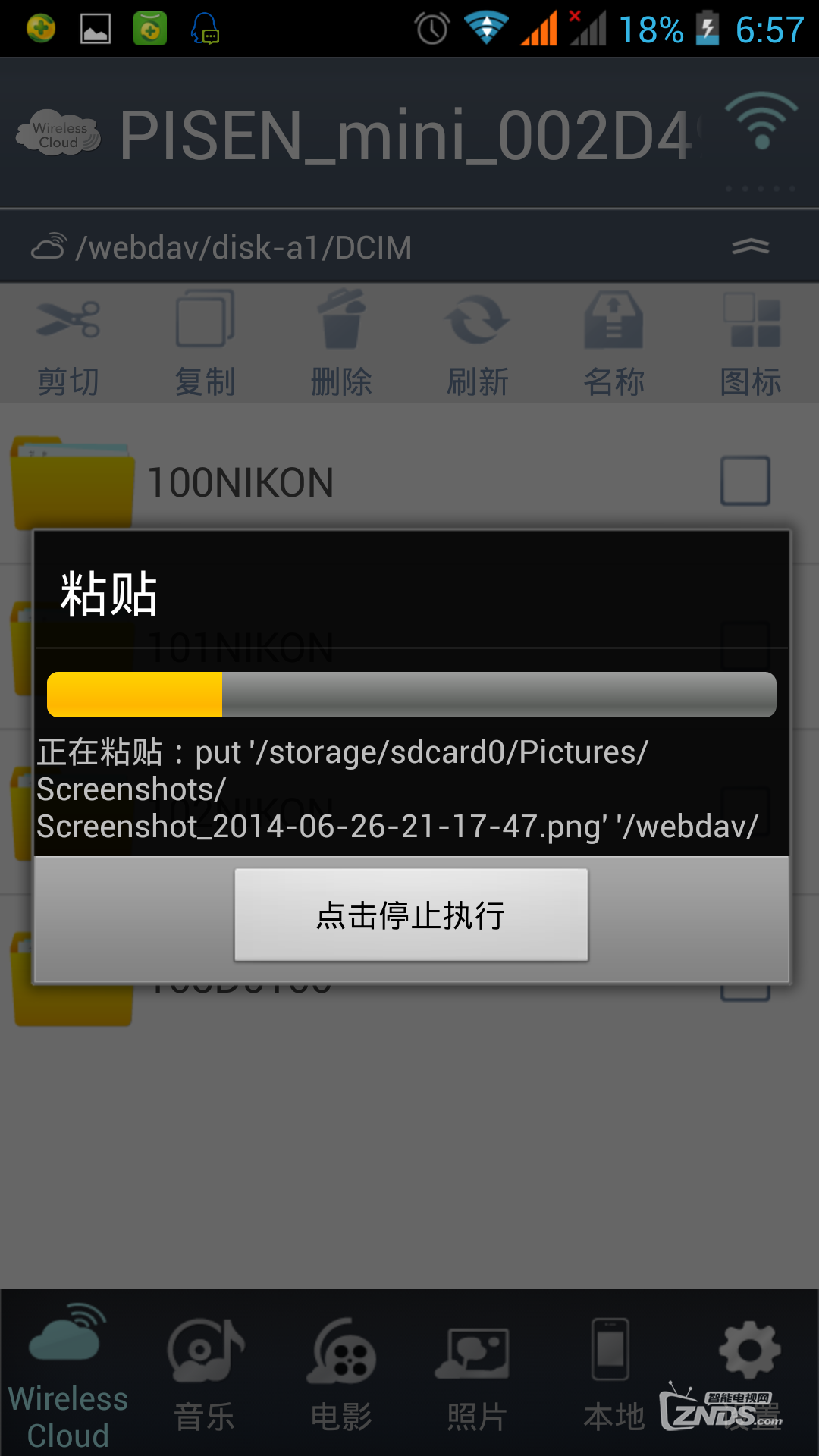Image resolution: width=819 pixels, height=1456 pixels.
Task: Collapse the toolbar with the double chevron
Action: point(750,246)
